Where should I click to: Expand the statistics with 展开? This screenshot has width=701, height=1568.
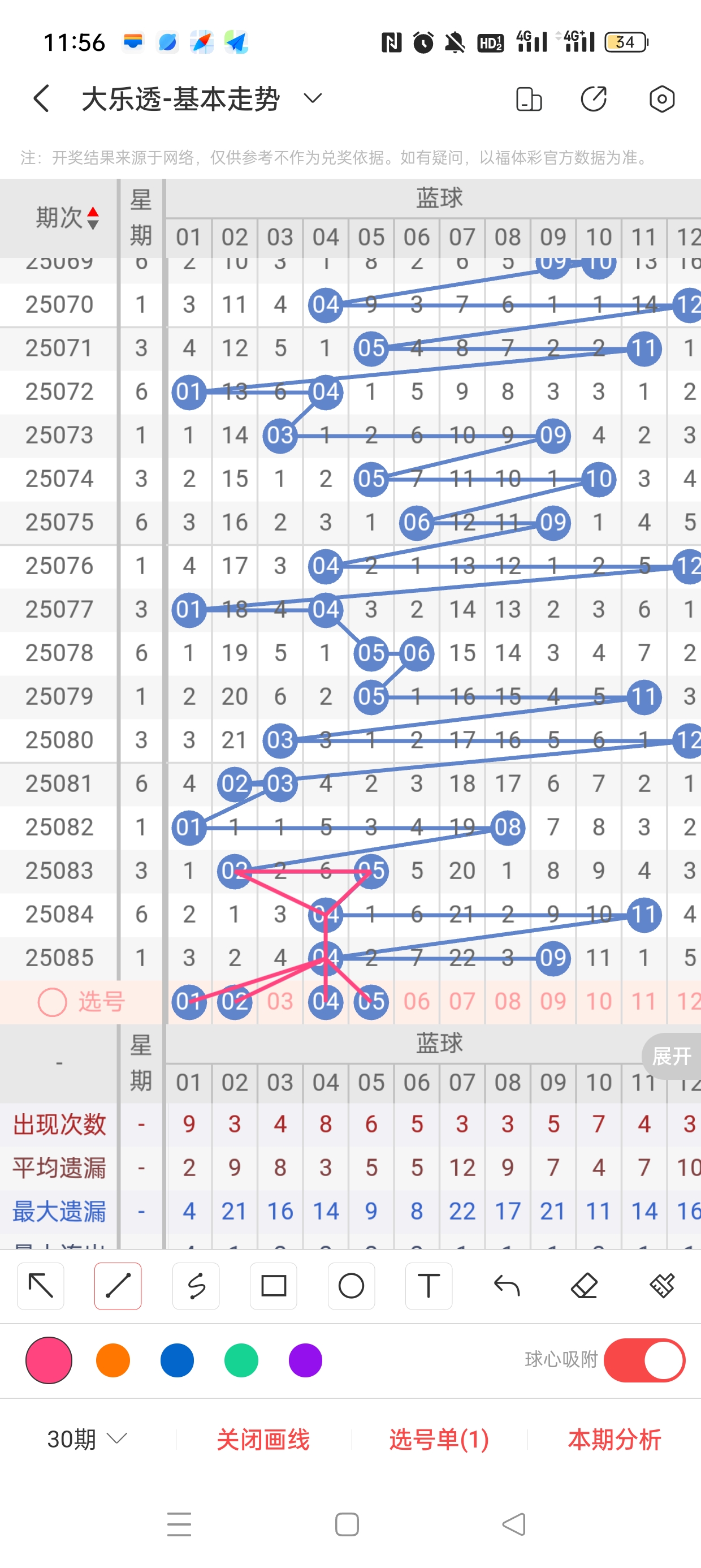671,1056
